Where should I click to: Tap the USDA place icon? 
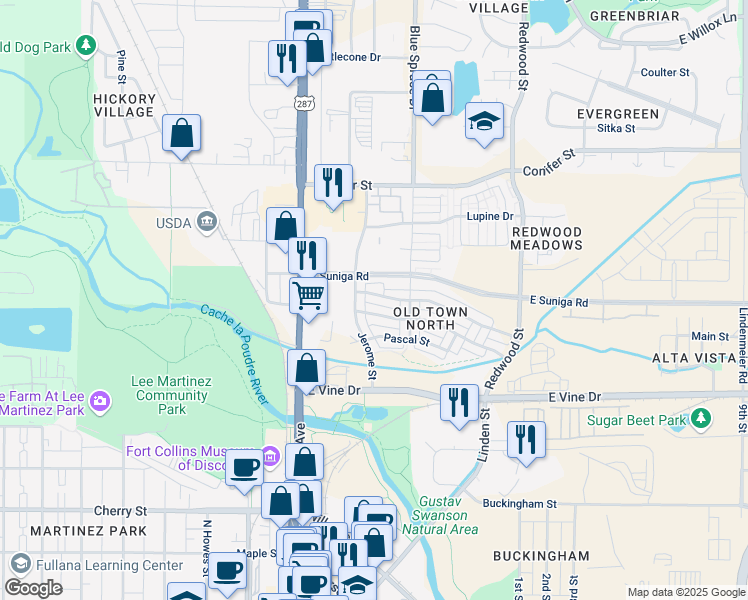coord(207,222)
